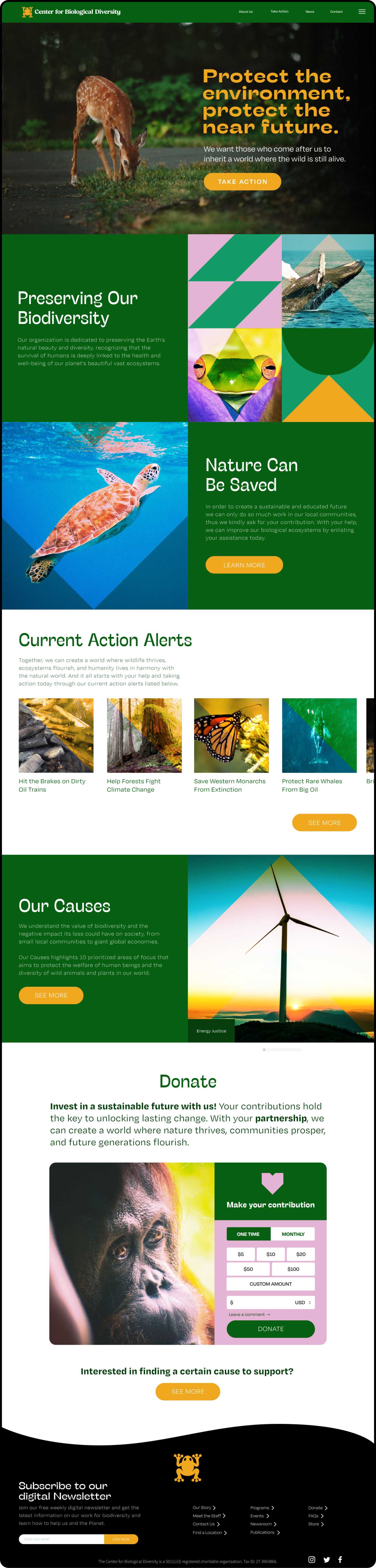Open Take Action in the top navigation

click(x=279, y=12)
